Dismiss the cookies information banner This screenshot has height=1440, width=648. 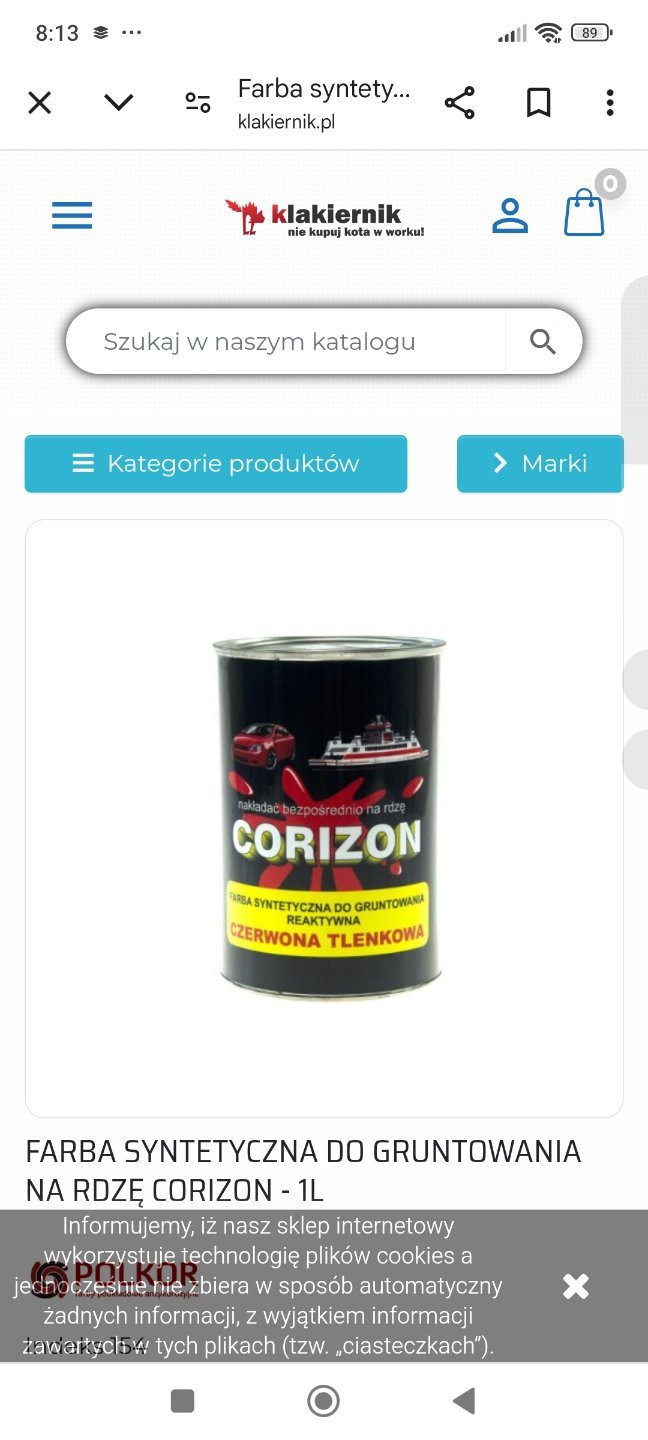576,1286
